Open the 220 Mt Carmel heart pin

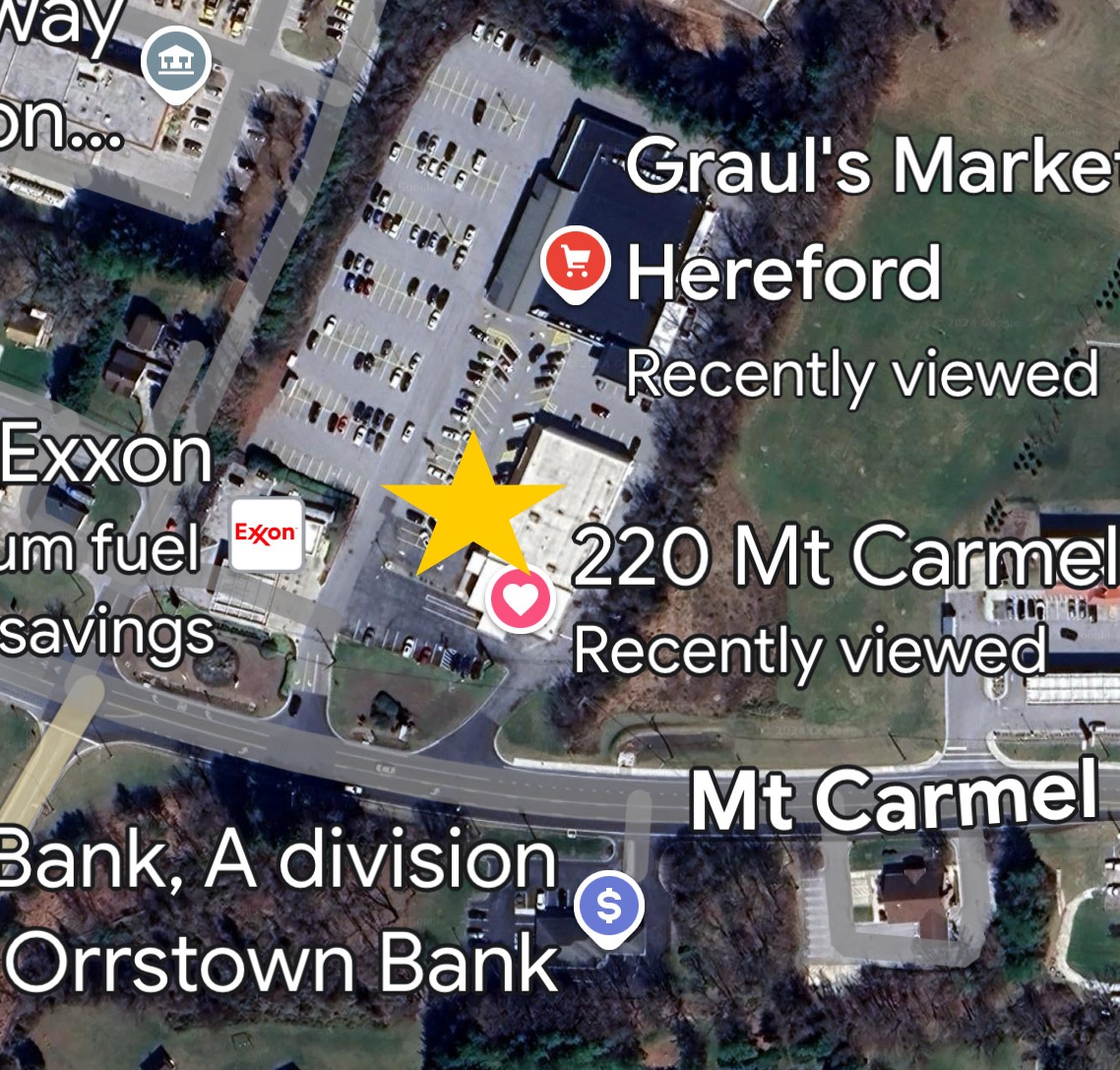(x=520, y=598)
